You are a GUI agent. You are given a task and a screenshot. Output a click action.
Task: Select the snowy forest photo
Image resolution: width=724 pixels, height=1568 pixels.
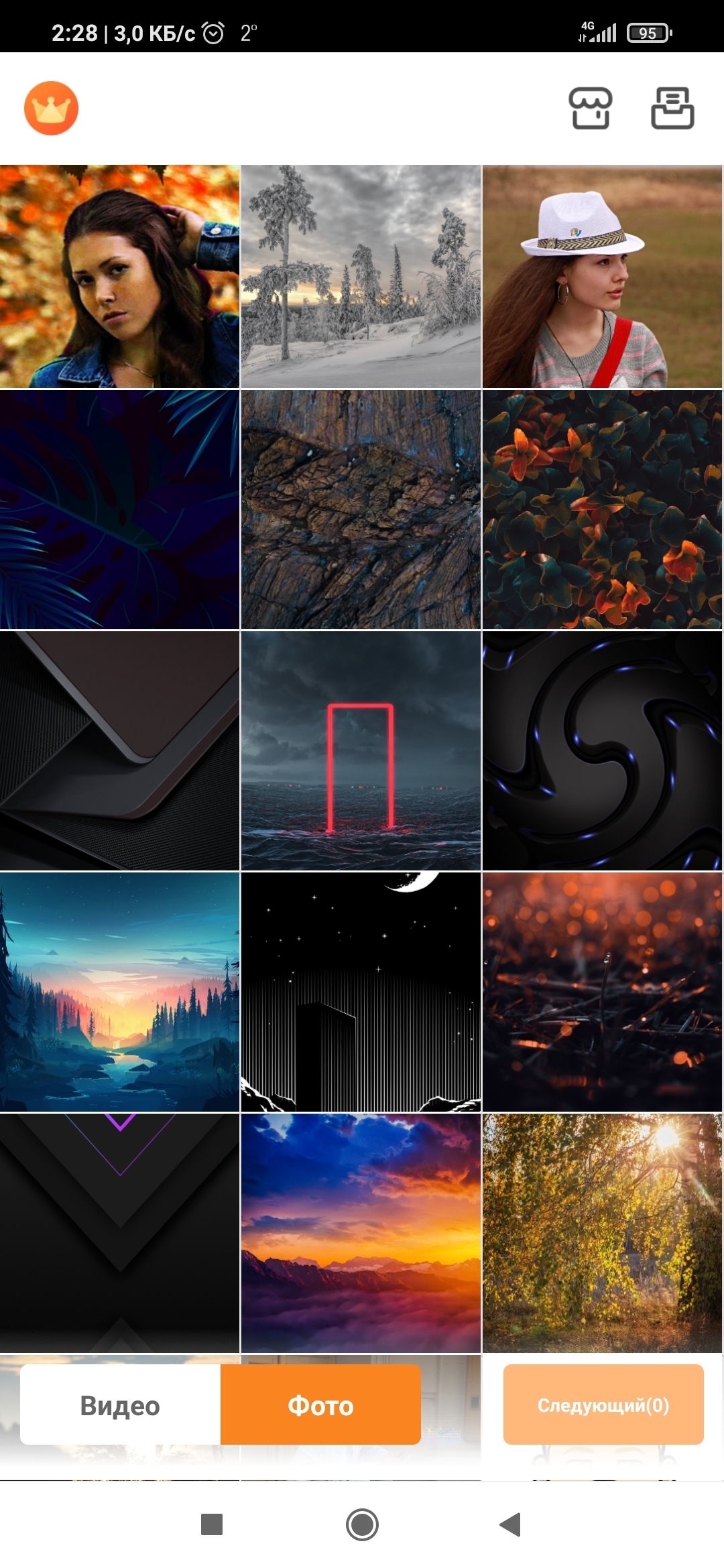(361, 276)
